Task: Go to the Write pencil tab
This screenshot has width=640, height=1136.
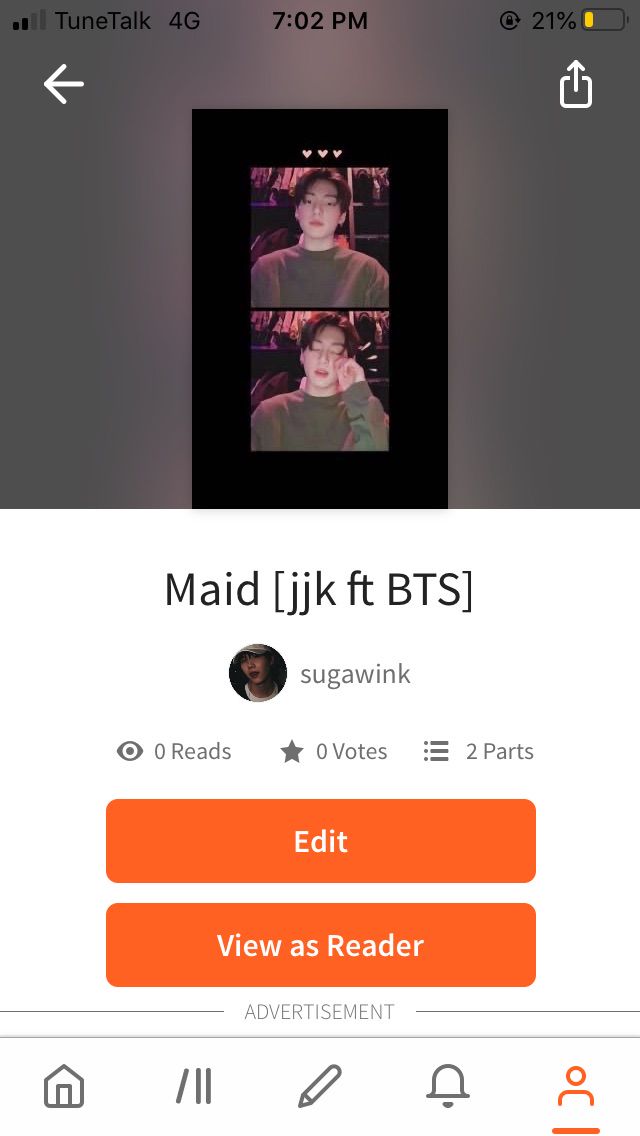Action: tap(320, 1086)
